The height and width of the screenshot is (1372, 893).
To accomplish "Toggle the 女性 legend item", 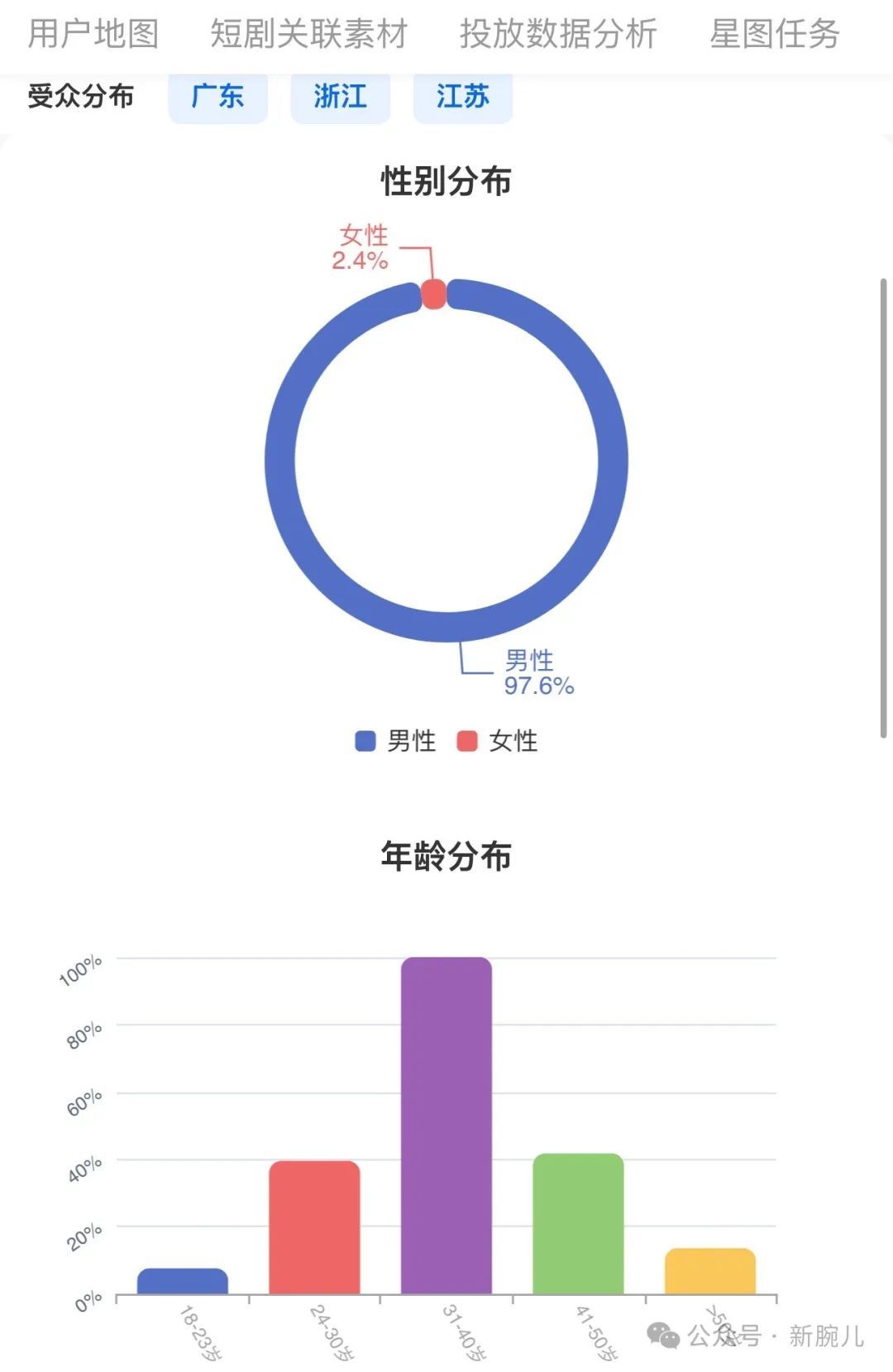I will pyautogui.click(x=498, y=741).
